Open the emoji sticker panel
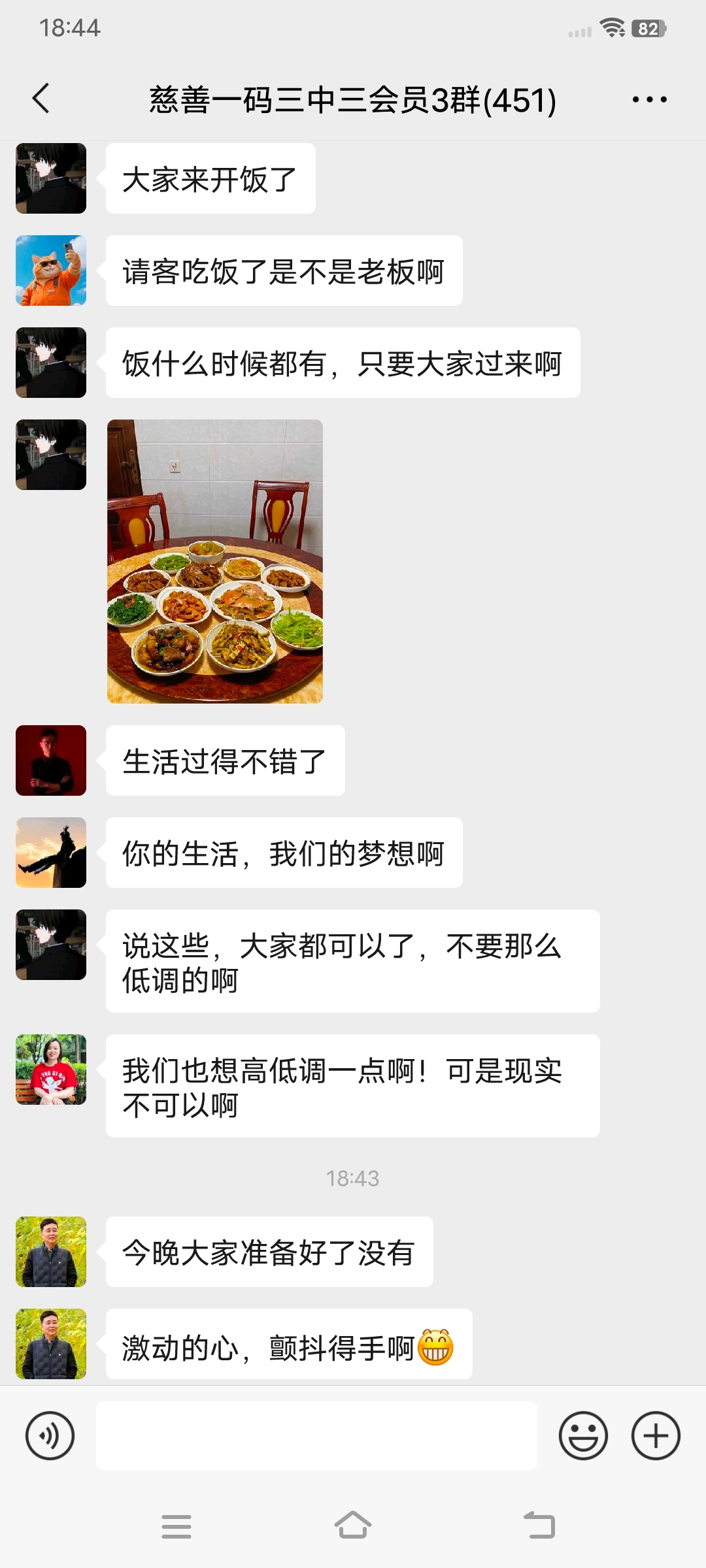 [583, 1435]
